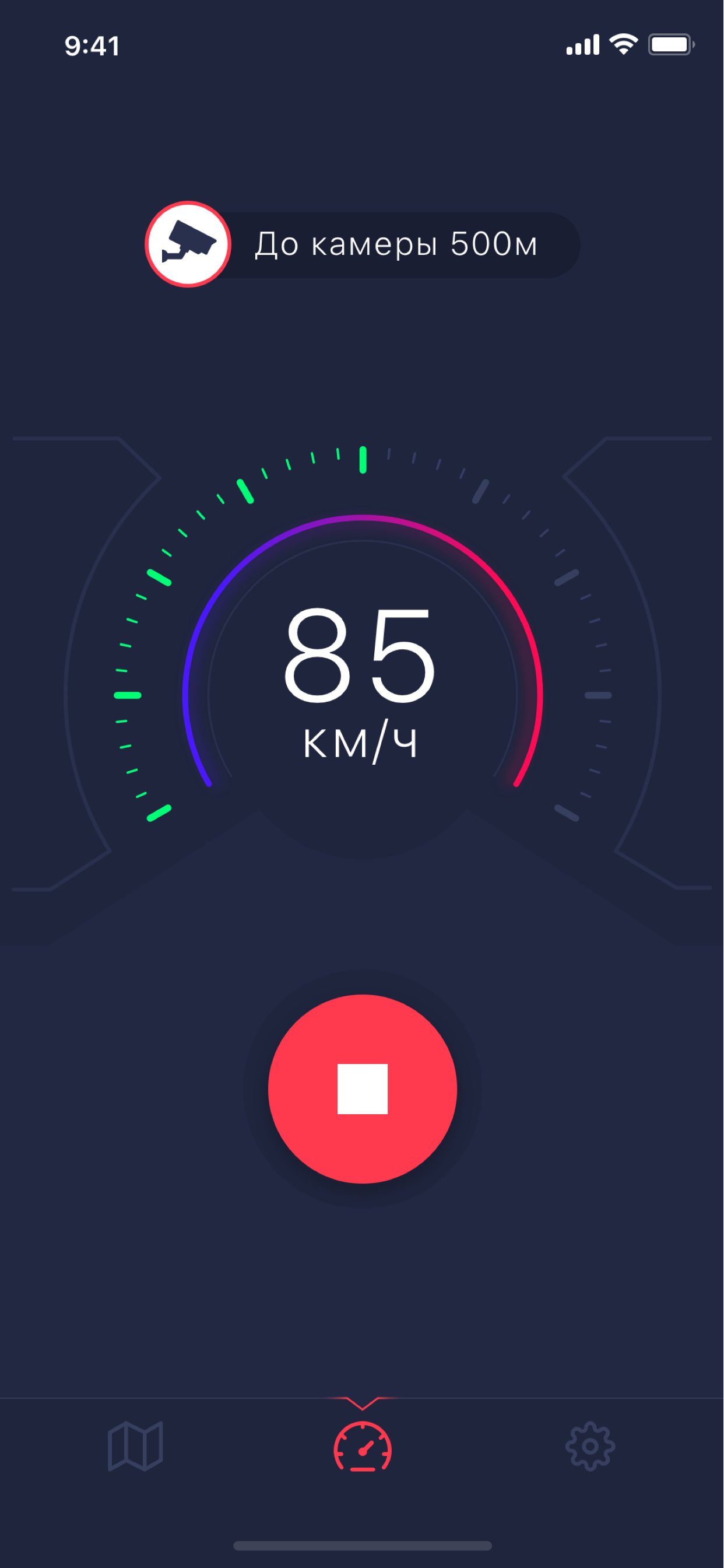Image resolution: width=724 pixels, height=1568 pixels.
Task: Open the settings gear tab
Action: (x=590, y=1446)
